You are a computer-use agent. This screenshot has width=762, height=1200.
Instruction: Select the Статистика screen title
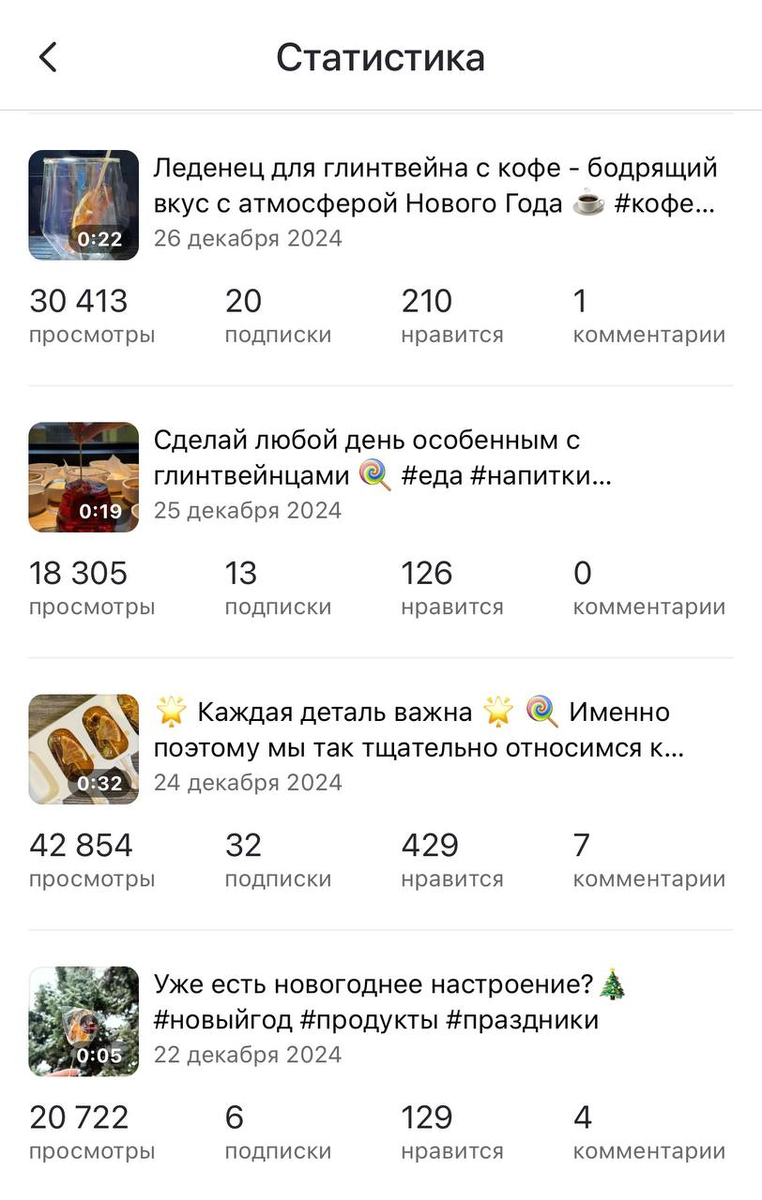pyautogui.click(x=381, y=57)
